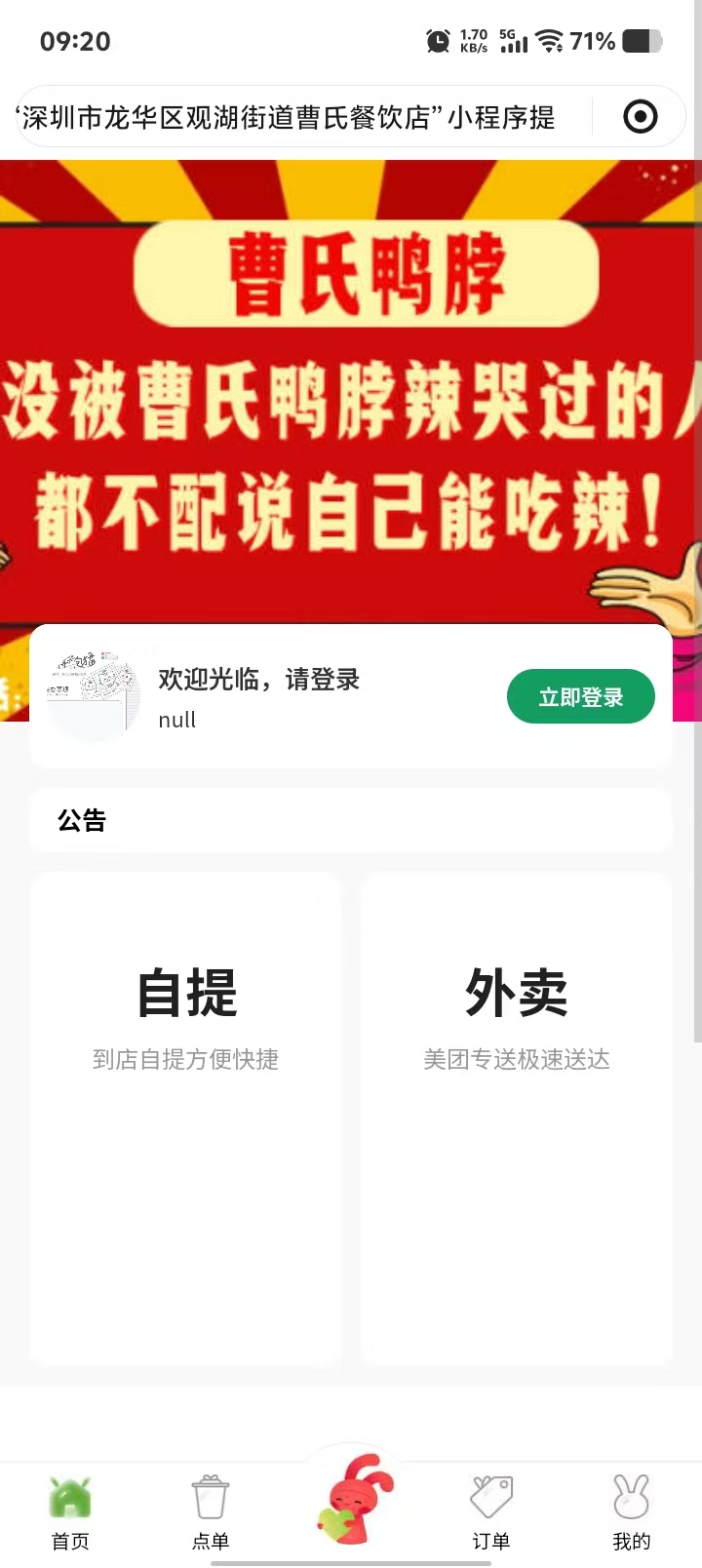The width and height of the screenshot is (702, 1568).
Task: Switch to the 首页 home tab
Action: pos(70,1511)
